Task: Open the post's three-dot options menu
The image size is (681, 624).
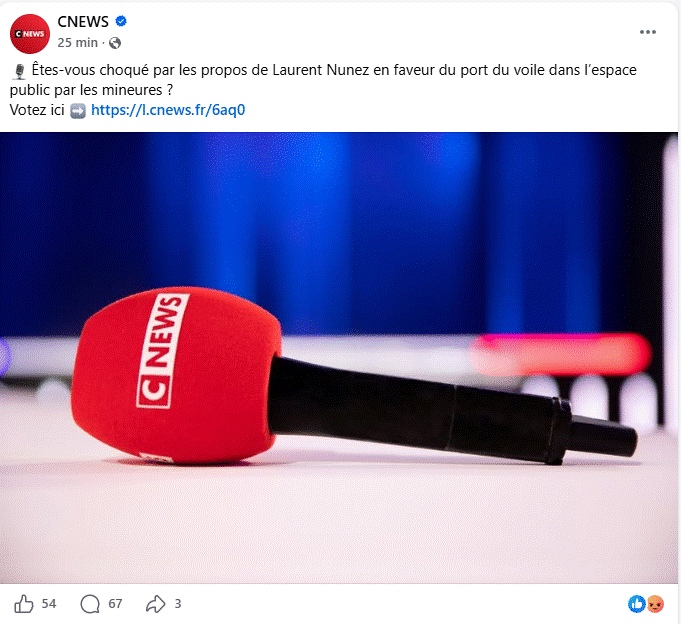Action: point(648,31)
